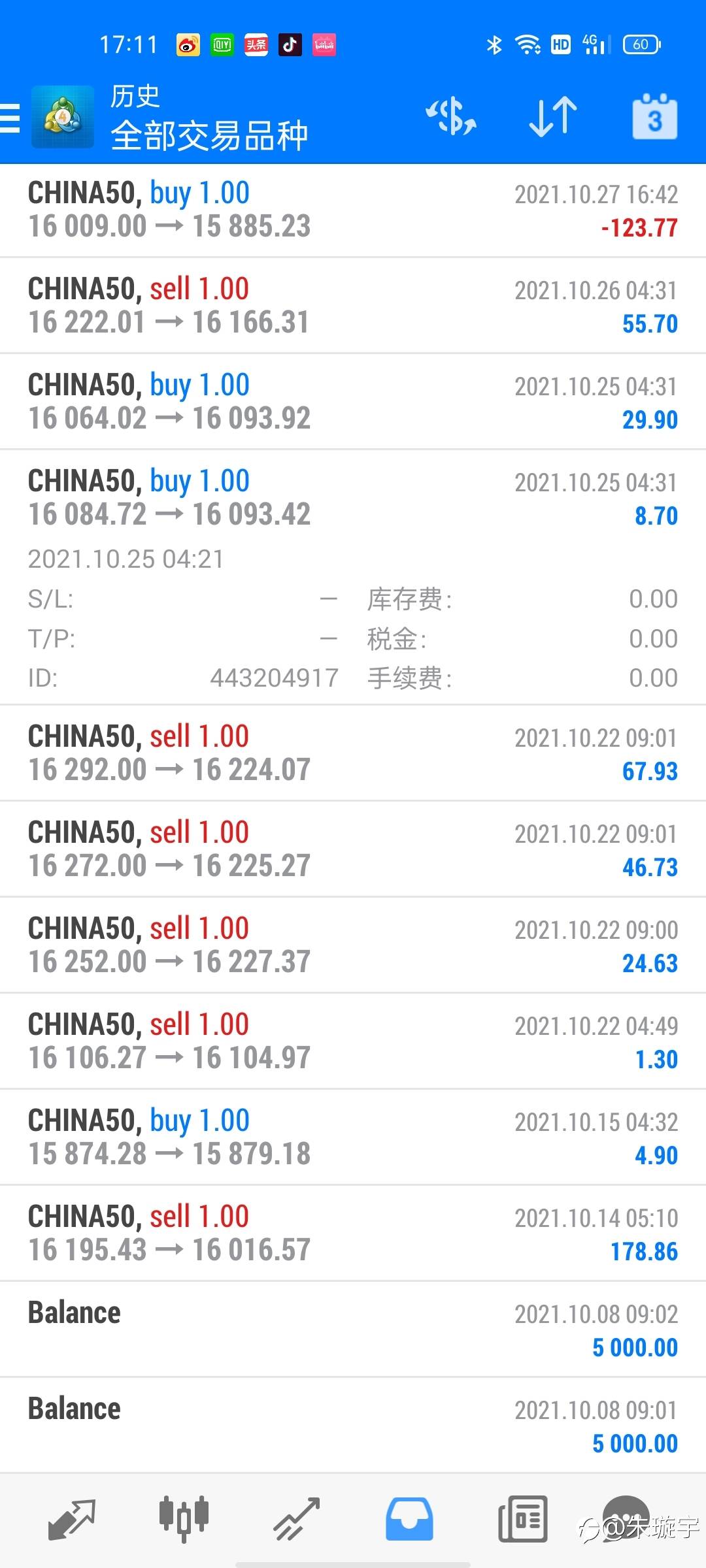
Task: Expand the sell trade with 1.30 profit
Action: tap(353, 1041)
